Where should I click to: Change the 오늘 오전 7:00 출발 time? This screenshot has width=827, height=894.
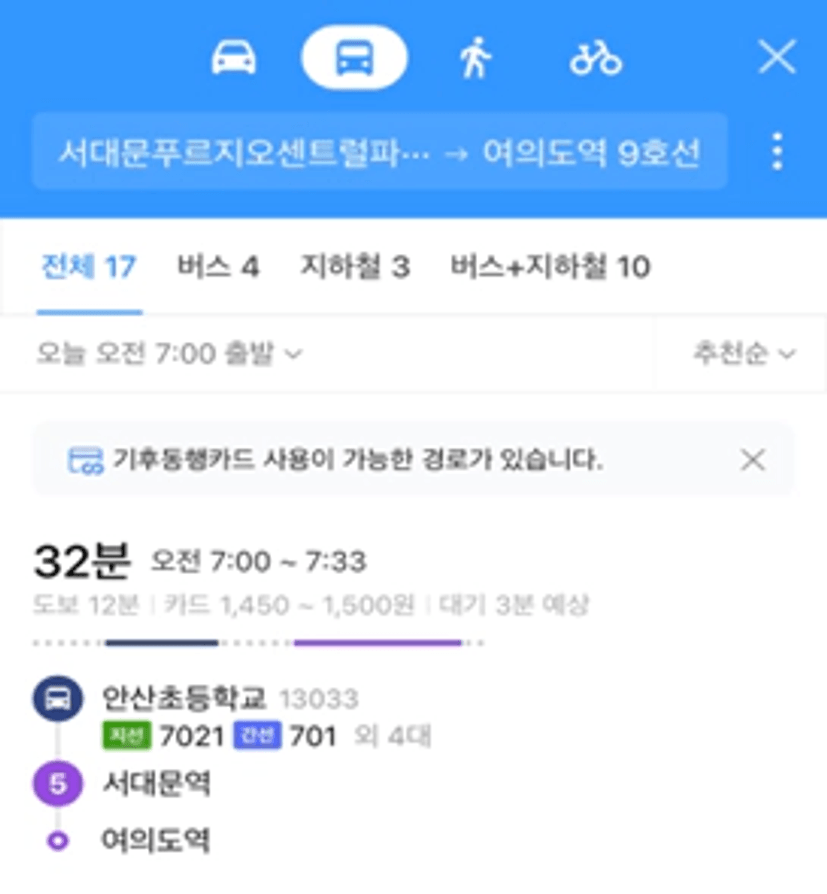coord(168,354)
